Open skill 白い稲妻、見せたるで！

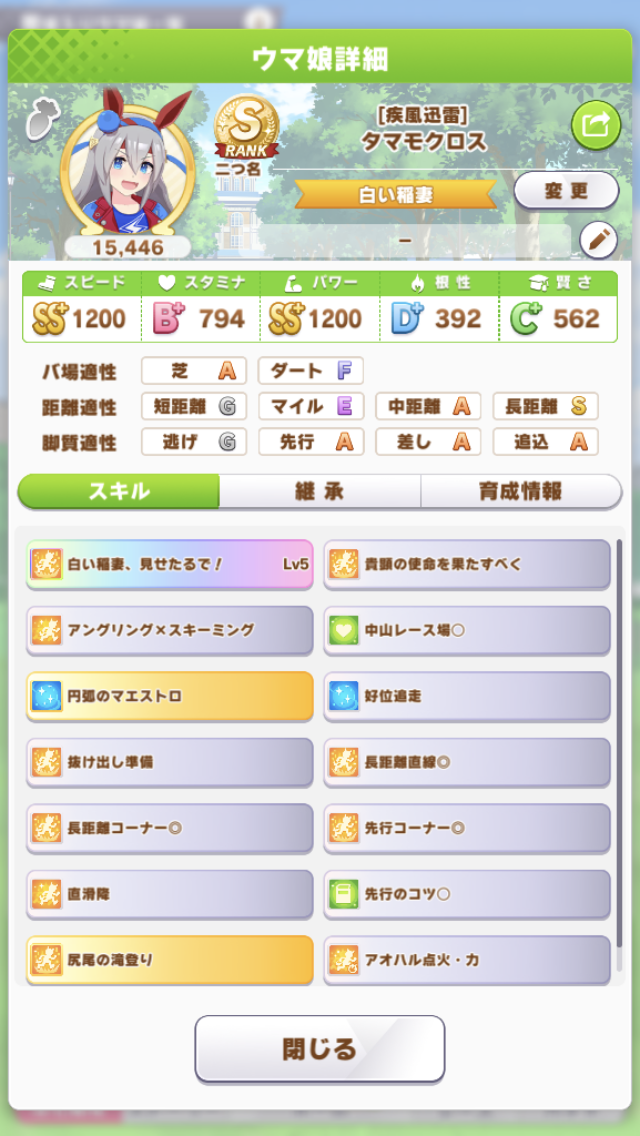coord(169,564)
